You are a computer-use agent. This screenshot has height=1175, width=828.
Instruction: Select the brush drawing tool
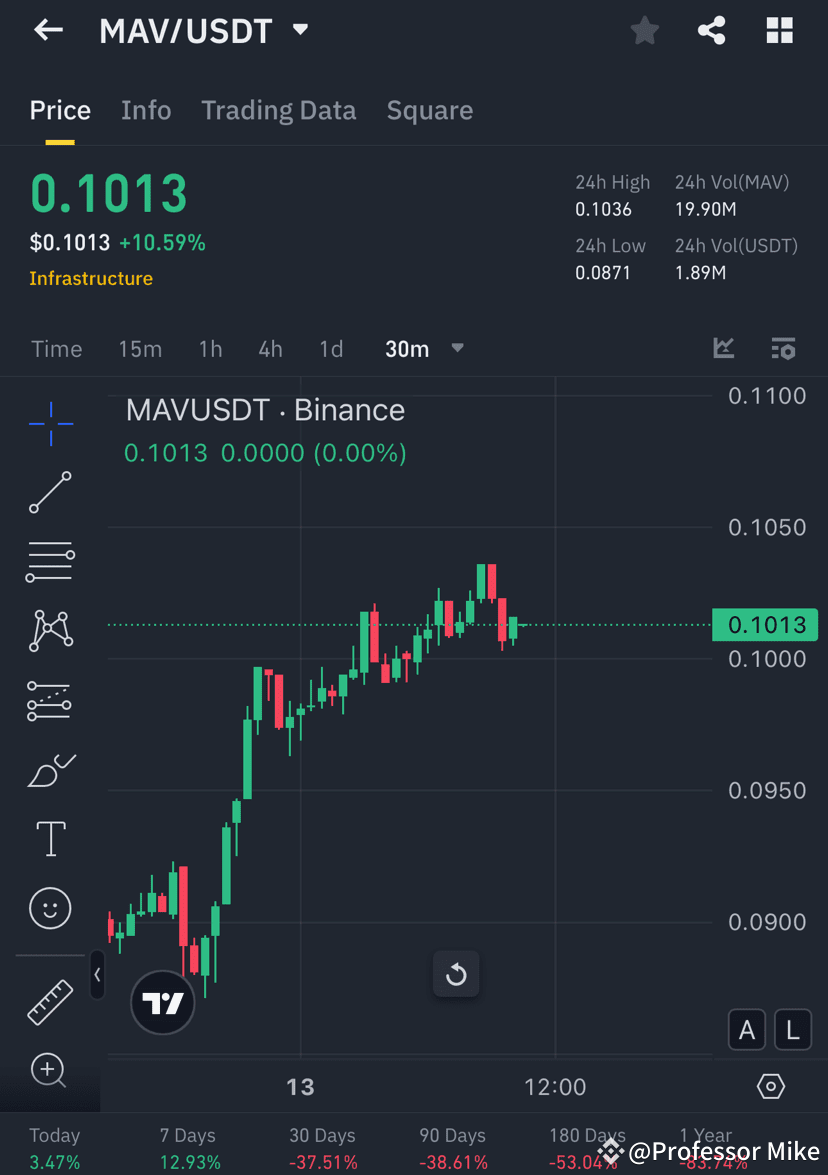coord(50,770)
